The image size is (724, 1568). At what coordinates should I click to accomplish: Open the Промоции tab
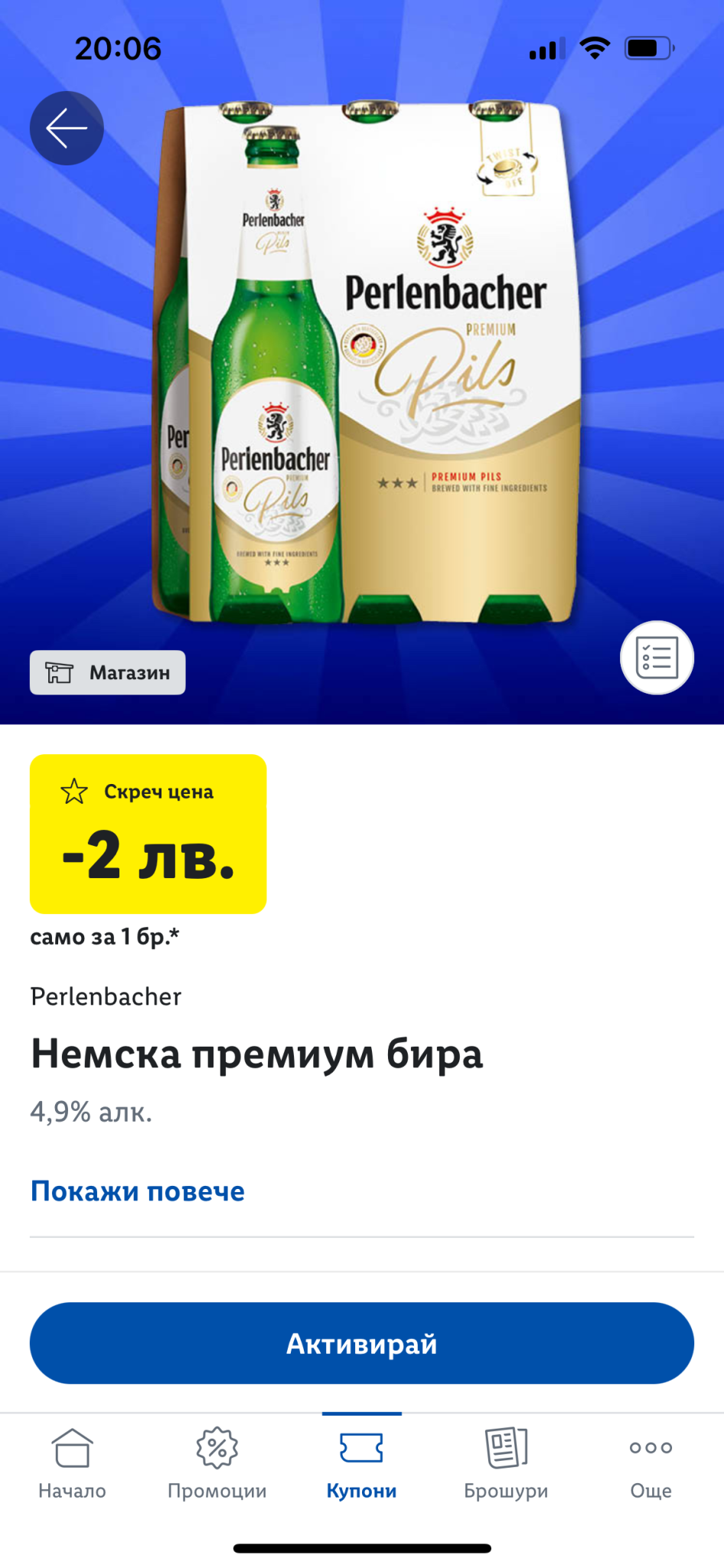[217, 1463]
